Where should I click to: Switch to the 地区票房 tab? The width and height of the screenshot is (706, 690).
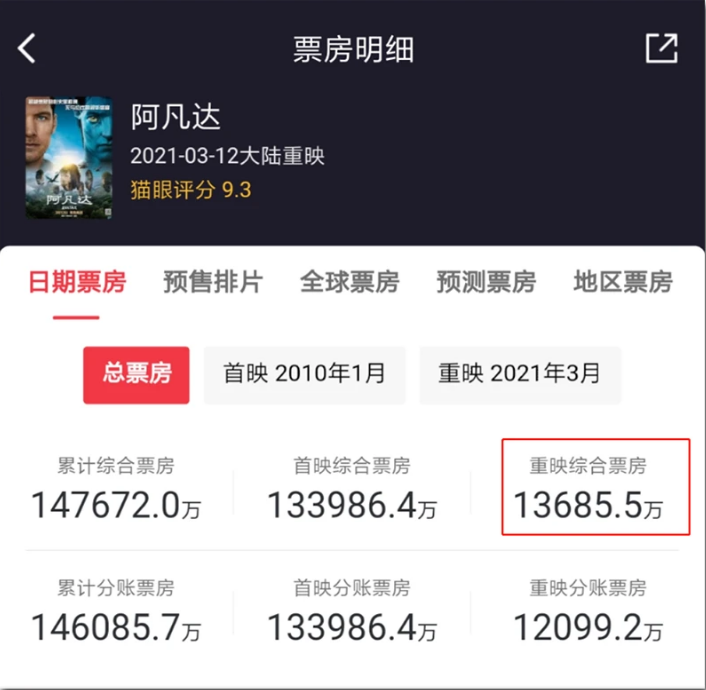(x=623, y=282)
